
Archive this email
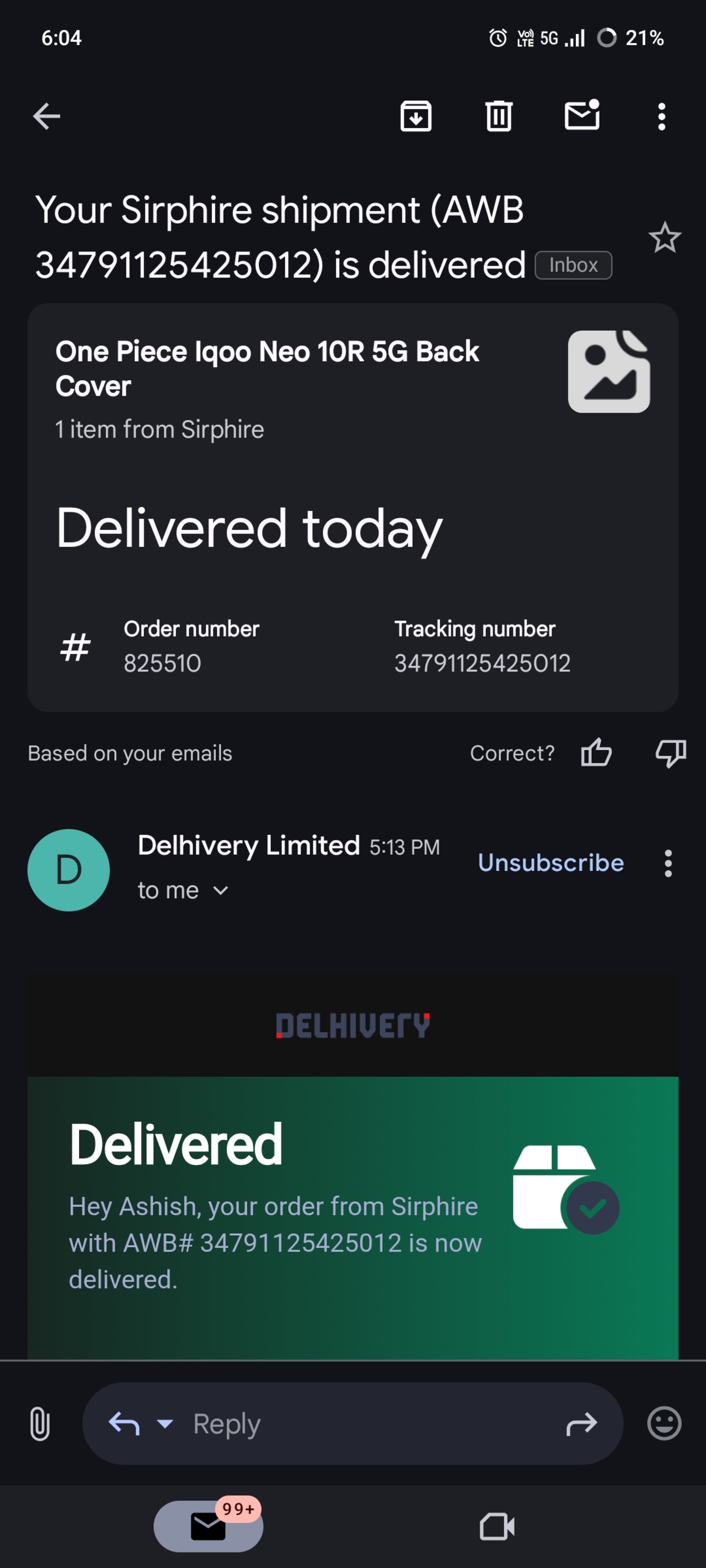click(x=416, y=116)
